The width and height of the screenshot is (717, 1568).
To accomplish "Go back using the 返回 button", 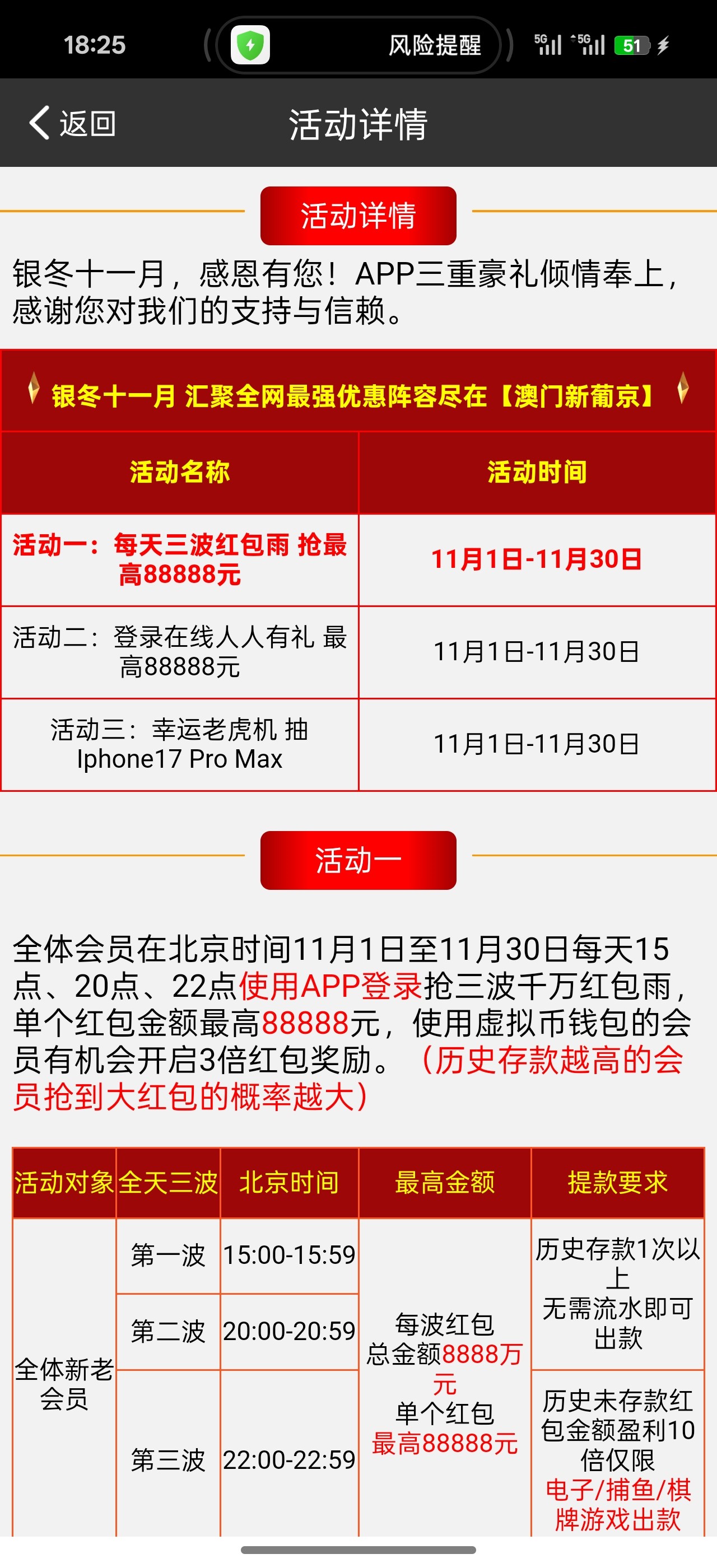I will click(73, 124).
